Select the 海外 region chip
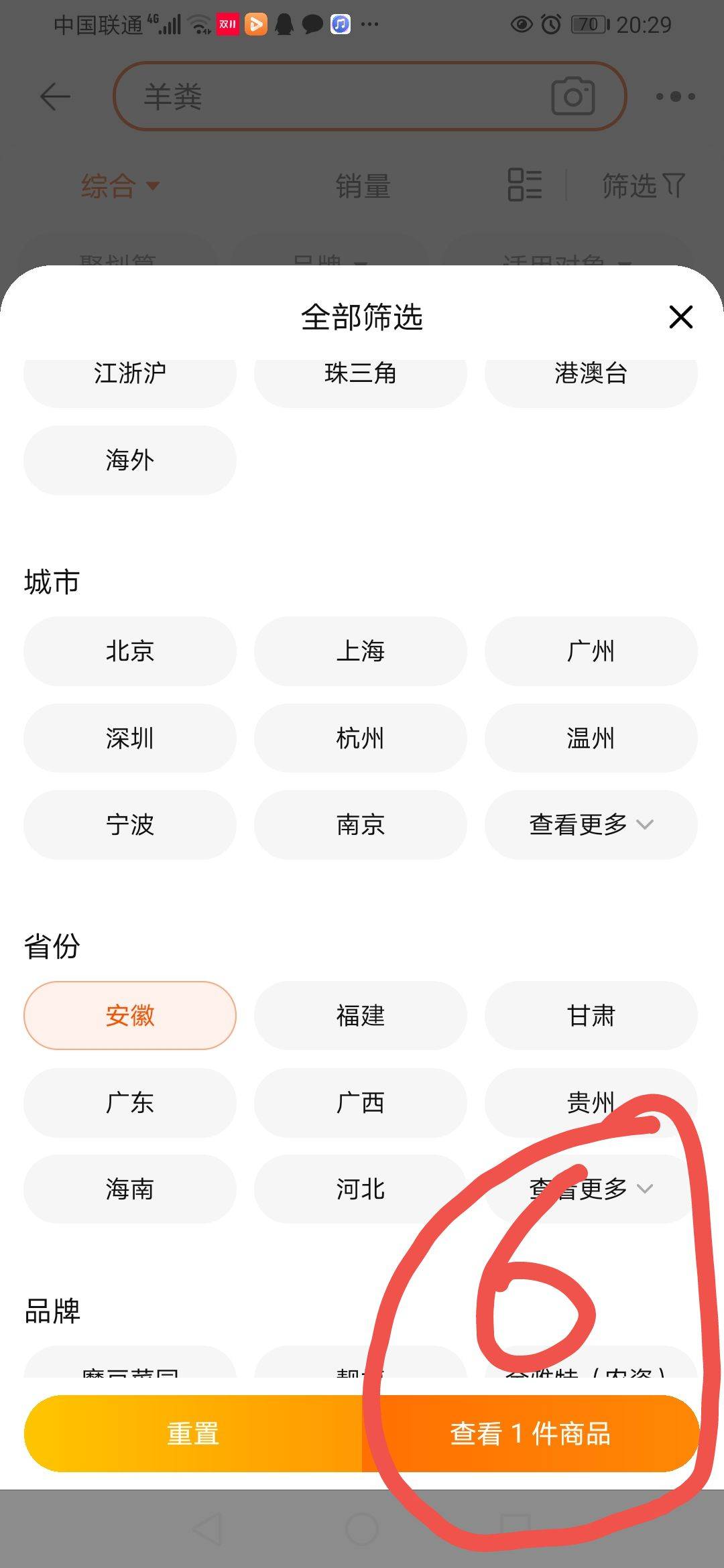The width and height of the screenshot is (724, 1568). 130,460
